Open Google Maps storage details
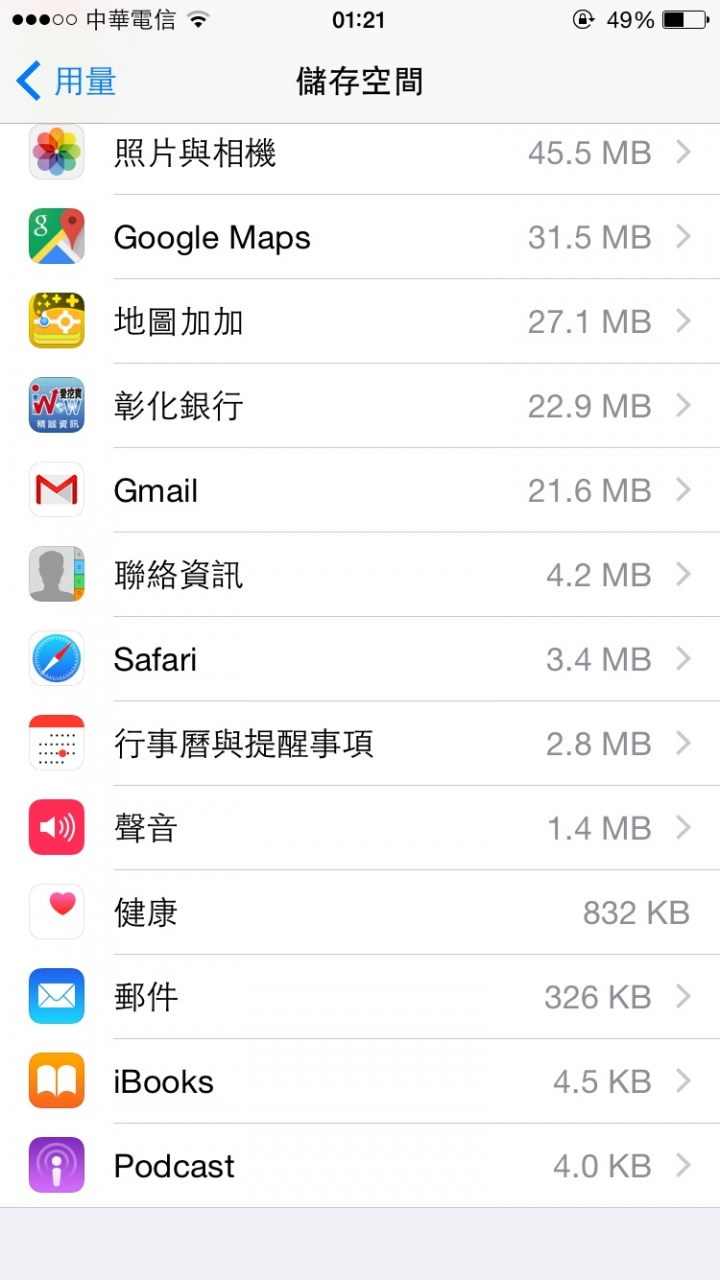This screenshot has width=720, height=1280. (360, 238)
